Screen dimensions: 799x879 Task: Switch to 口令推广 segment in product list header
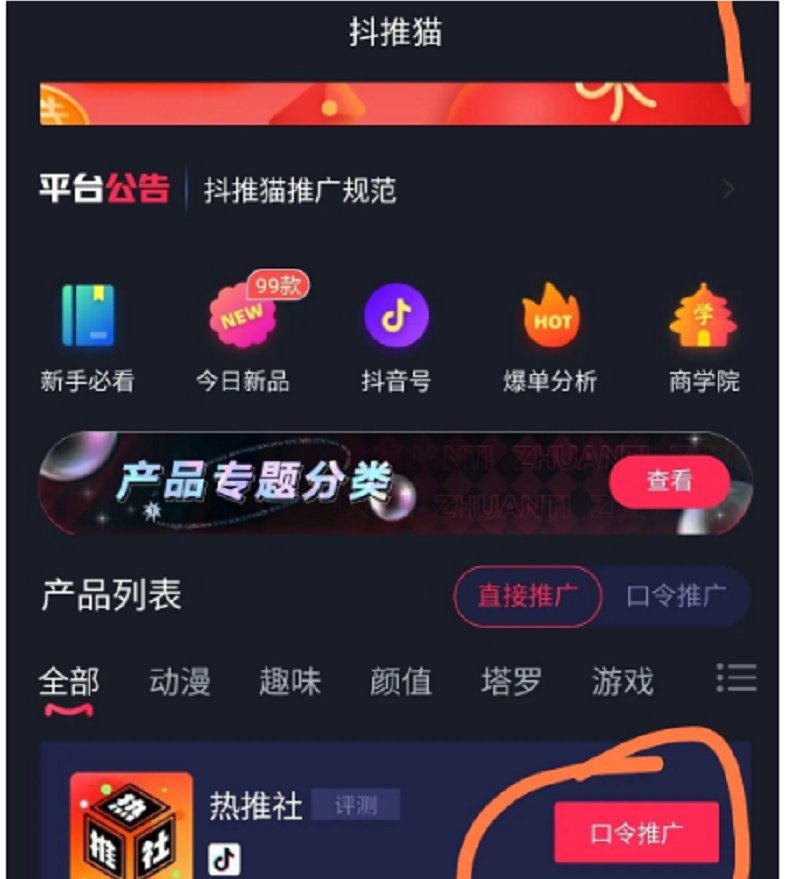676,597
